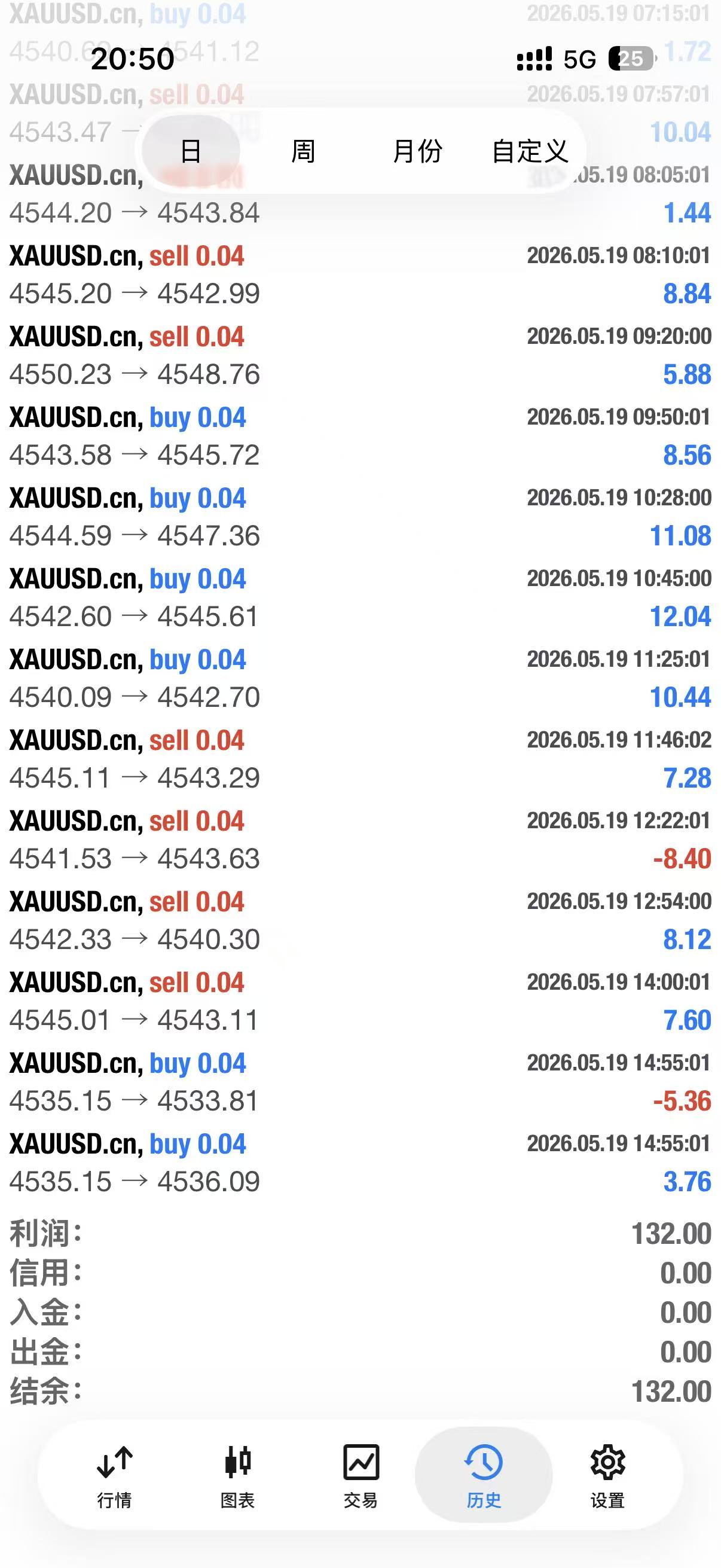Open the buy trade with -5.36 loss

[x=360, y=1082]
